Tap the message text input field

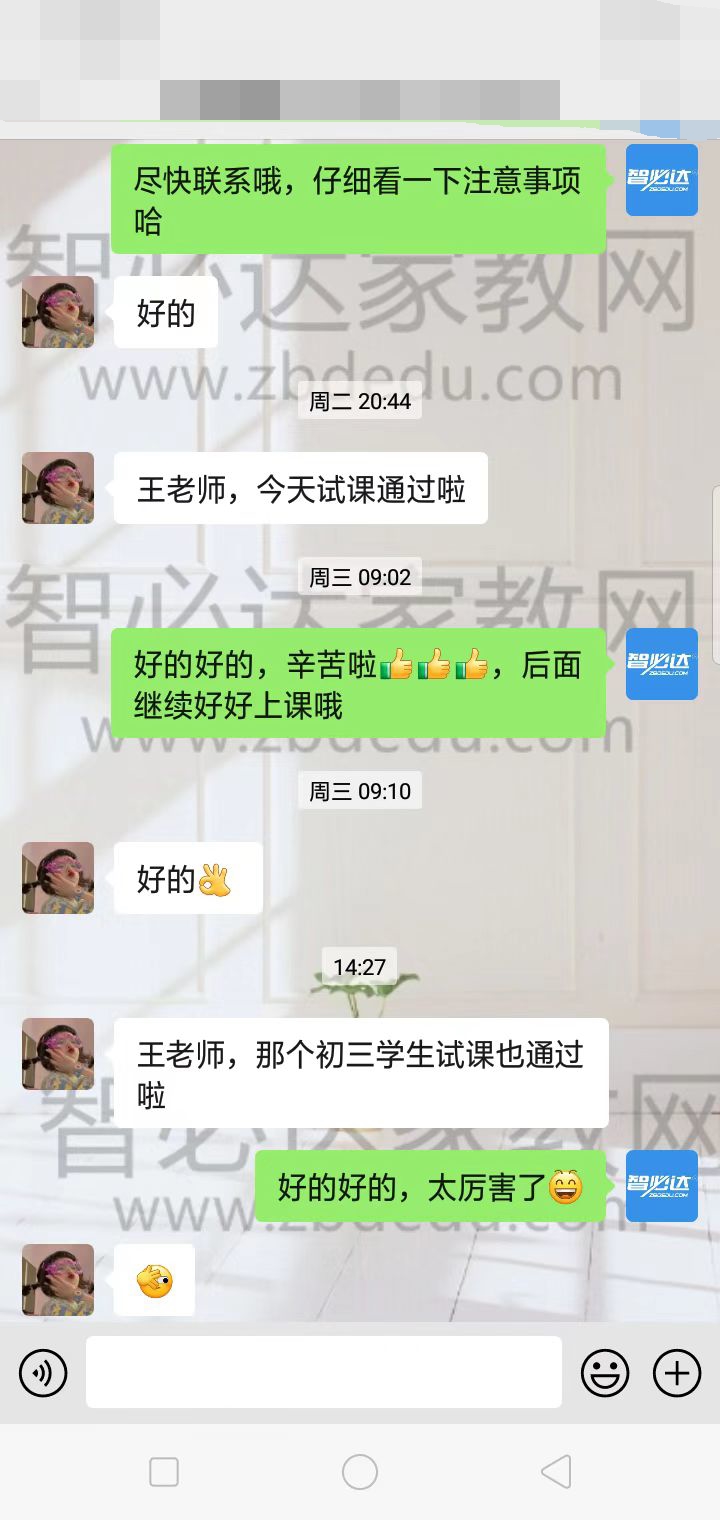tap(323, 1372)
